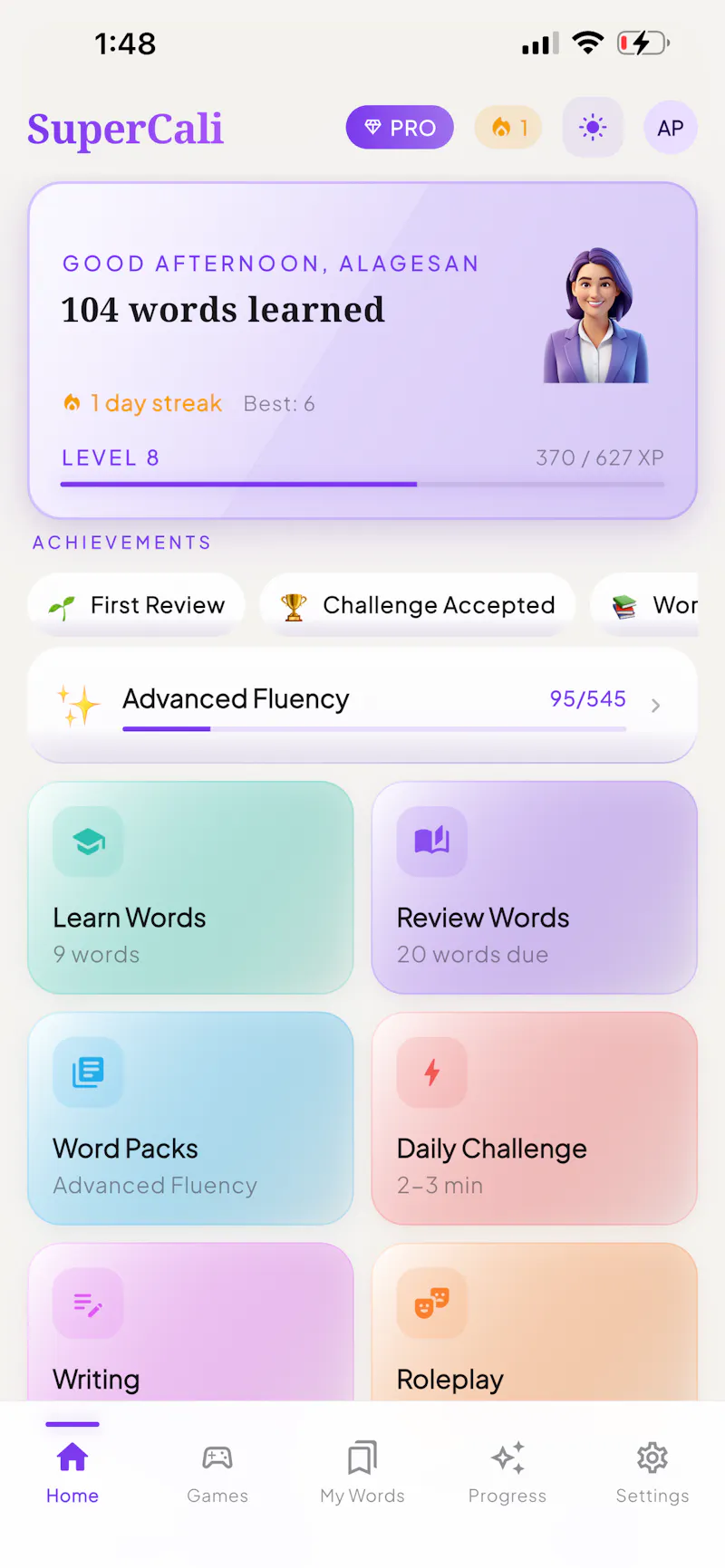Open the AP profile avatar
Image resolution: width=725 pixels, height=1568 pixels.
[671, 128]
